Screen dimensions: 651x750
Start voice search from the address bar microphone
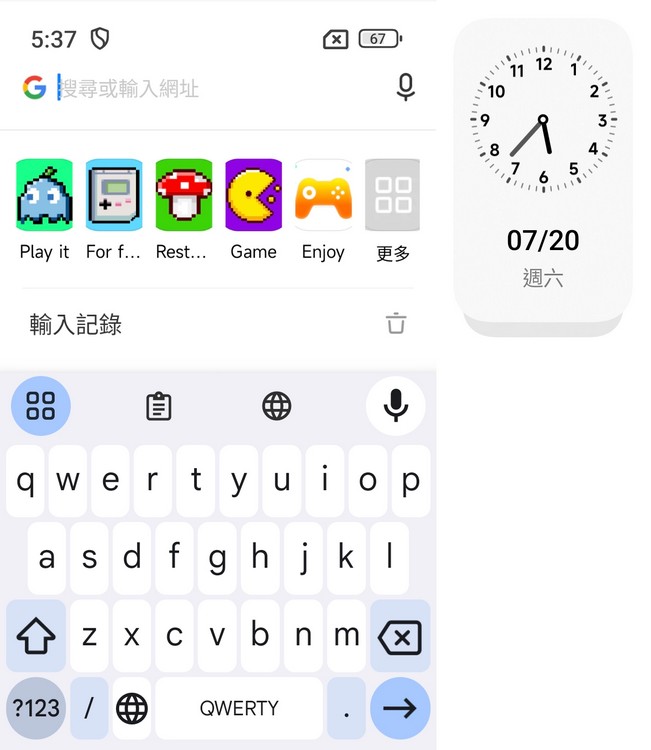[x=405, y=88]
